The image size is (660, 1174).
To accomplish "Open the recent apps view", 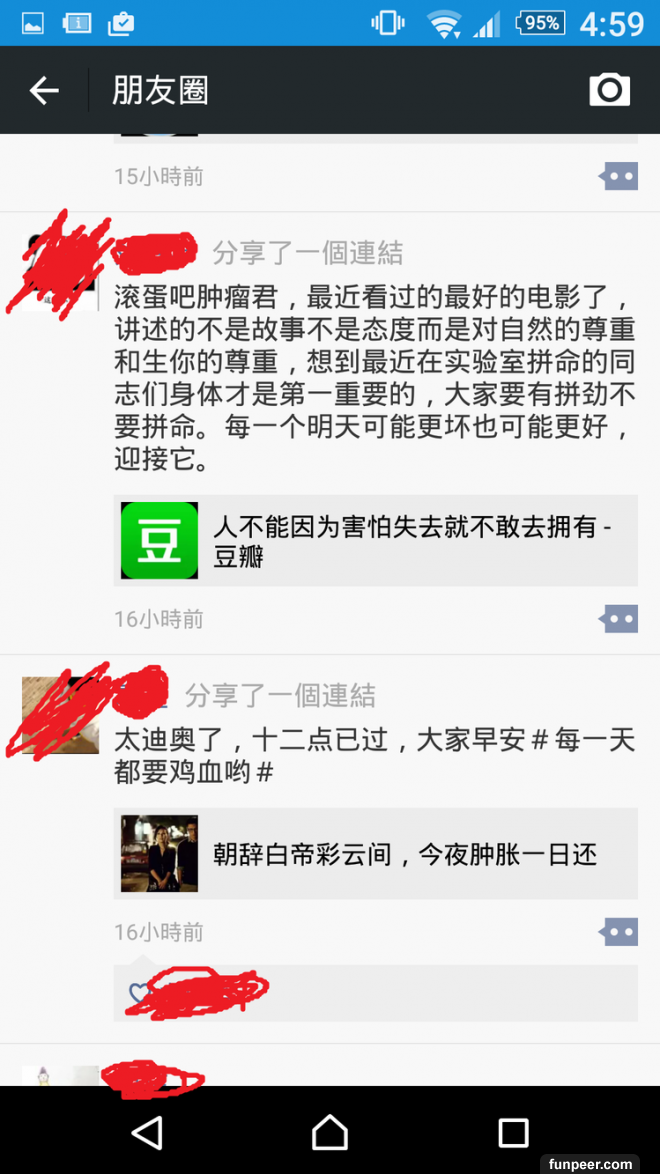I will (x=513, y=1132).
